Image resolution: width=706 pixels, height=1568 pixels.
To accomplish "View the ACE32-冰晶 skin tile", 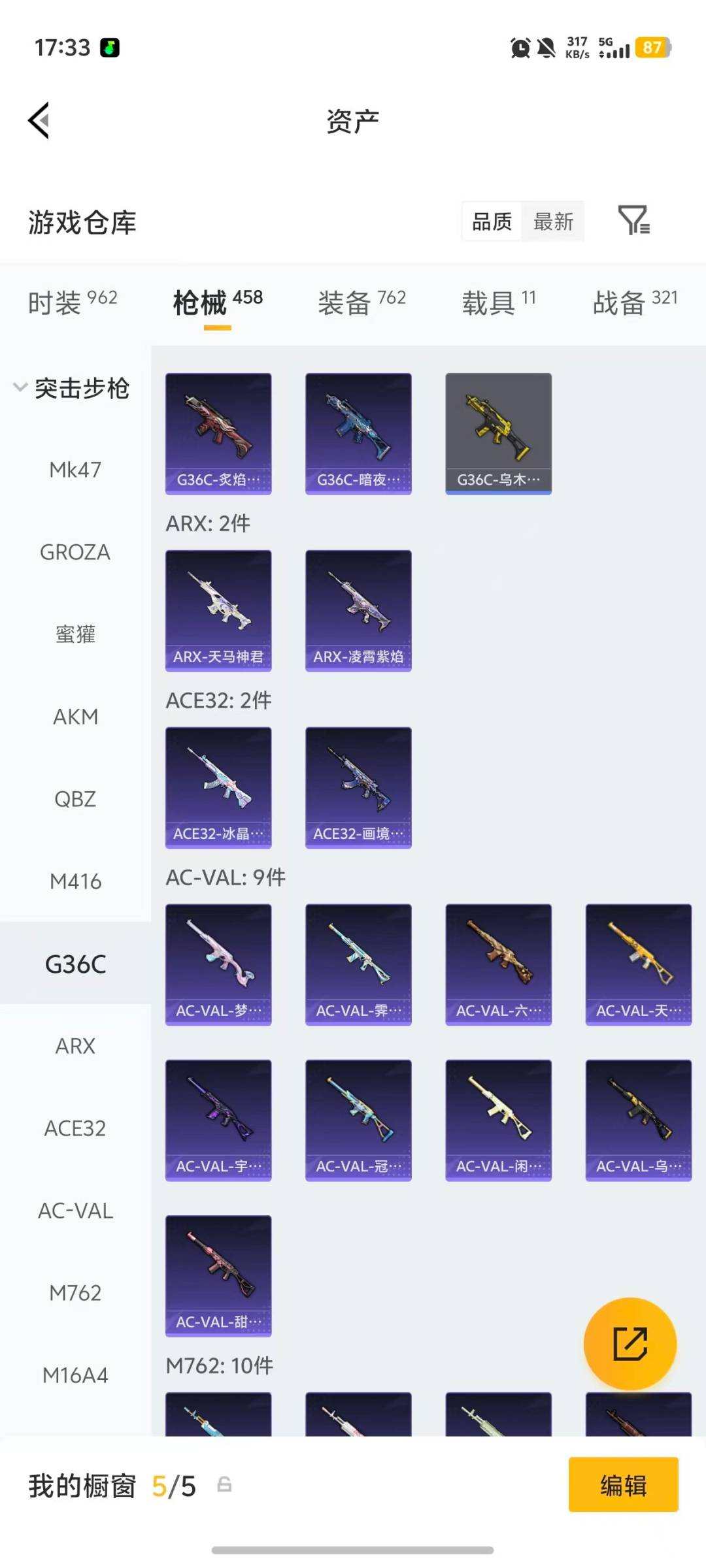I will click(218, 787).
